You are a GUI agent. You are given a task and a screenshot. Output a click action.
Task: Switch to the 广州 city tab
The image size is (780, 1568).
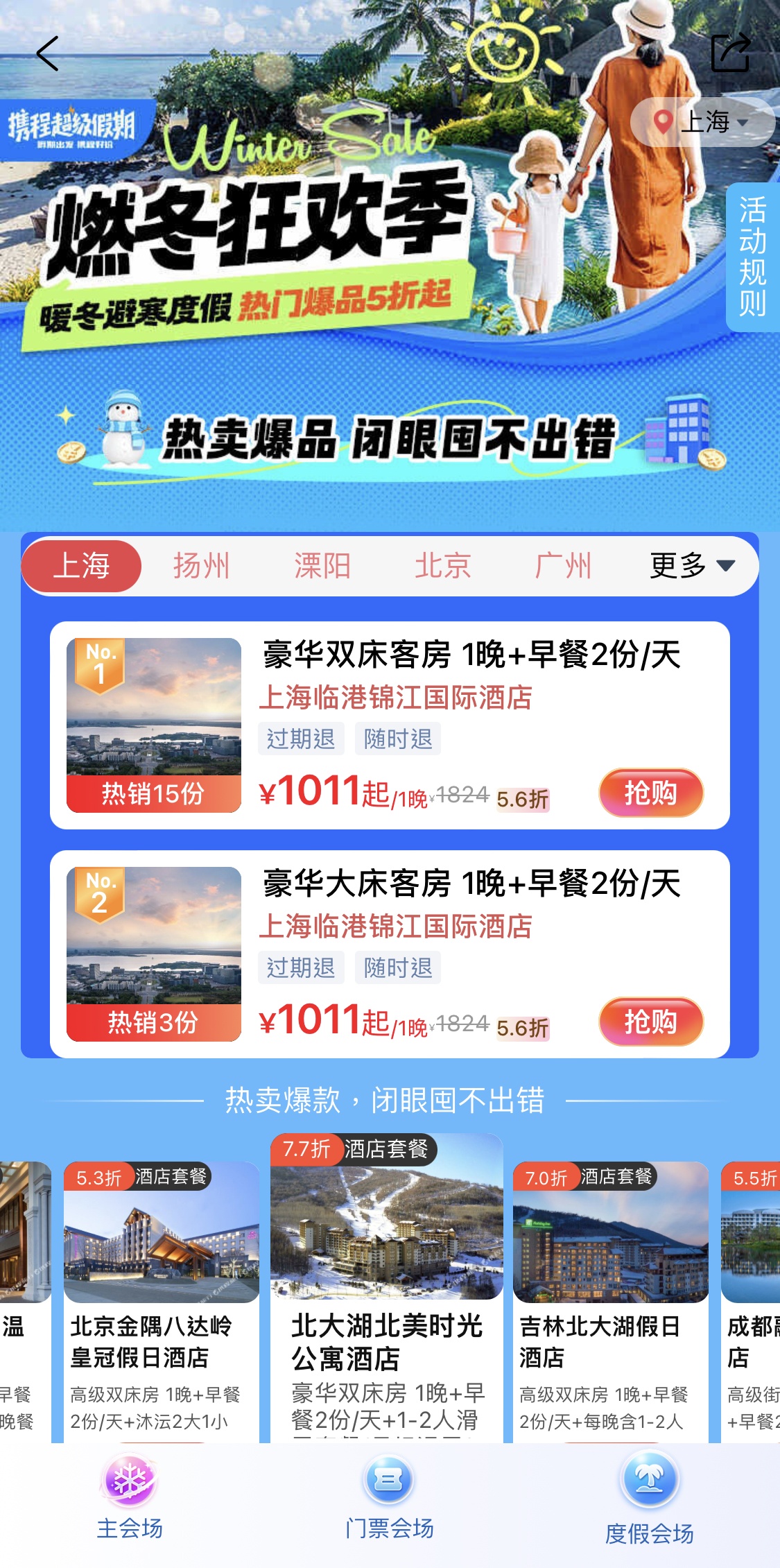coord(563,566)
